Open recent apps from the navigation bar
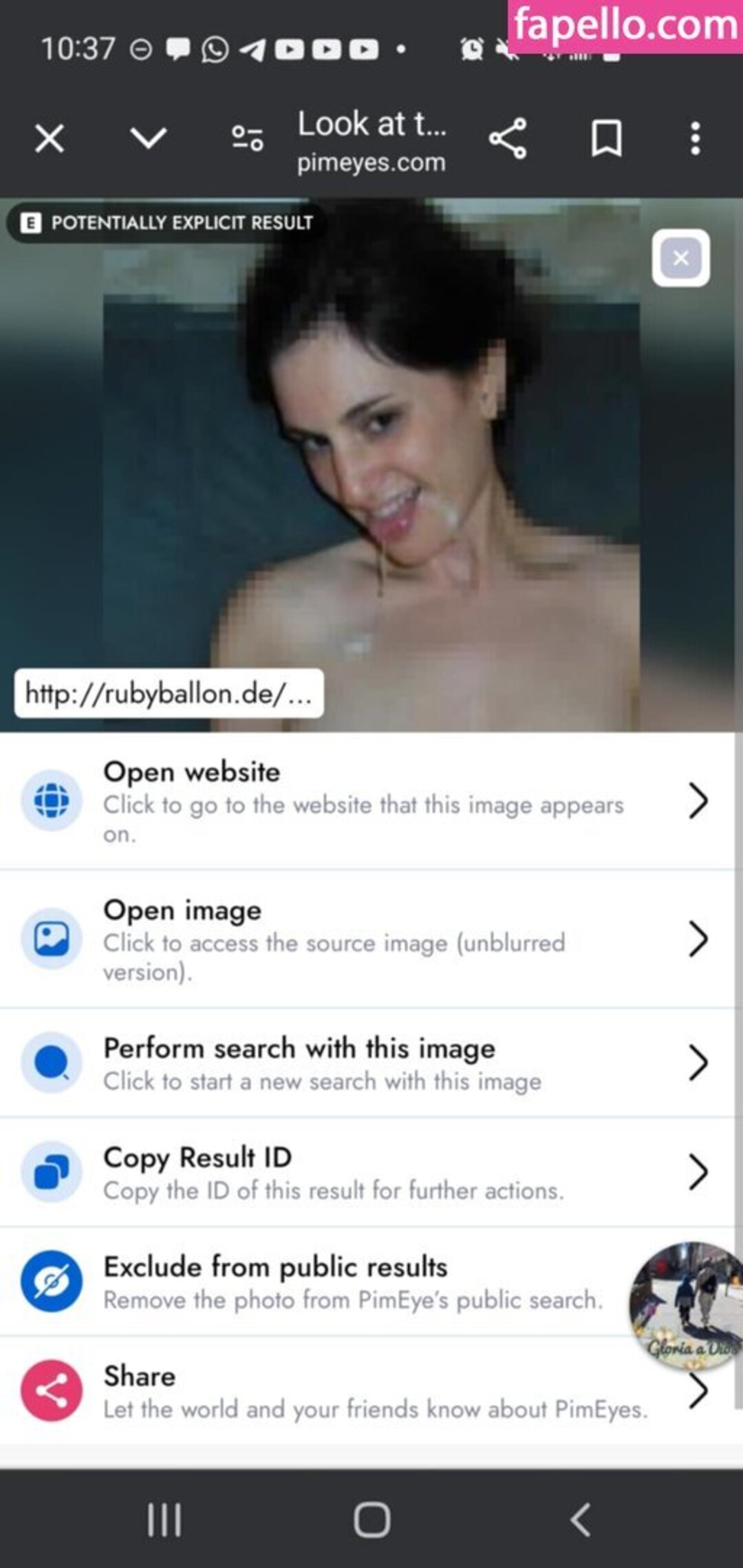This screenshot has height=1568, width=743. 164,1520
